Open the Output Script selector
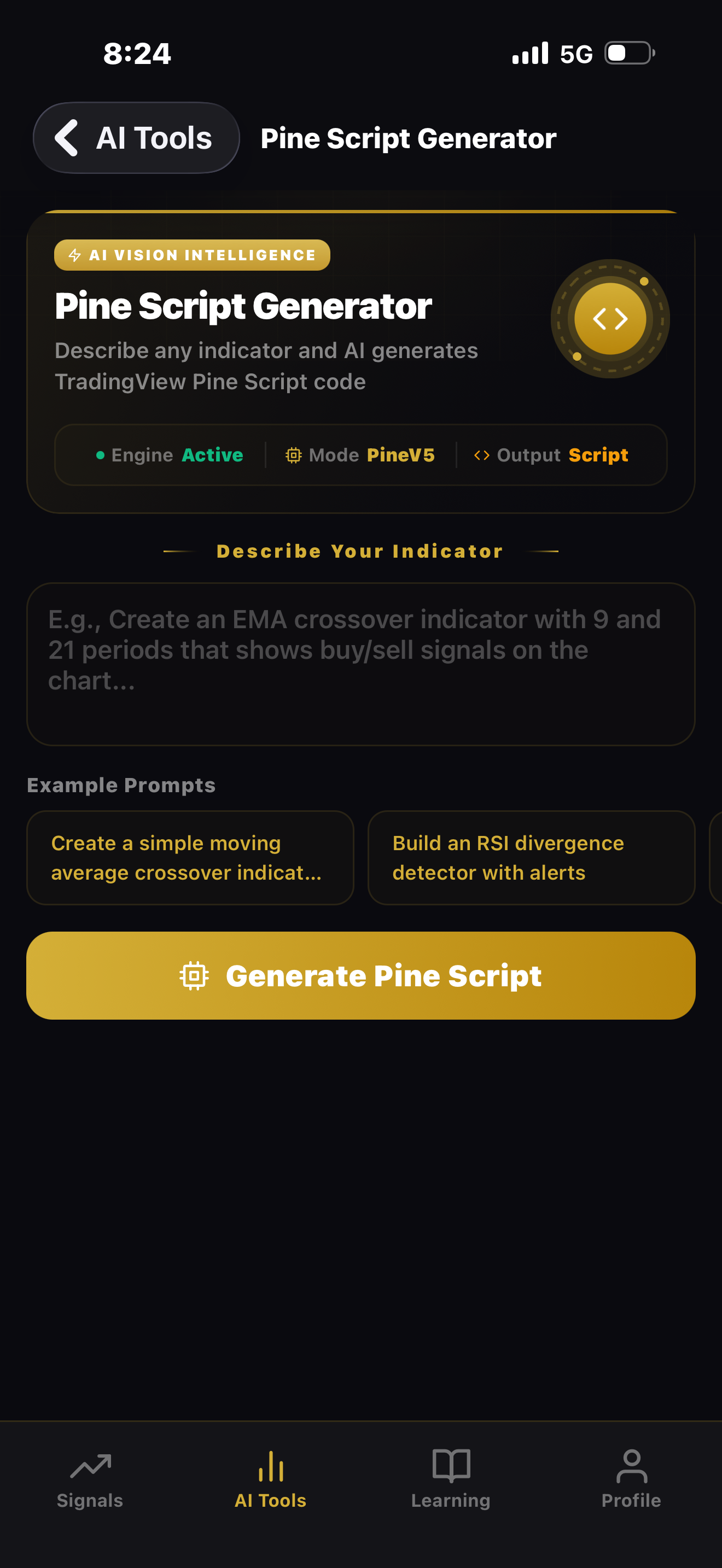This screenshot has width=722, height=1568. pyautogui.click(x=598, y=455)
